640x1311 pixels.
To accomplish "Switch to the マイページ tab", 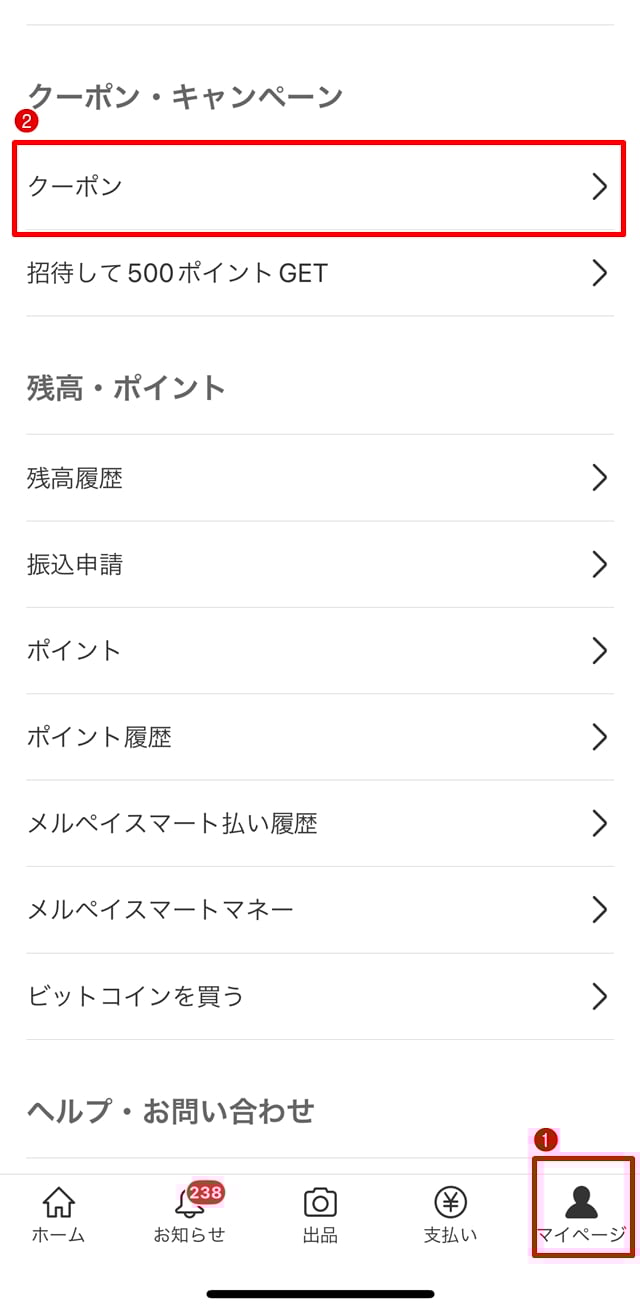I will tap(581, 1214).
